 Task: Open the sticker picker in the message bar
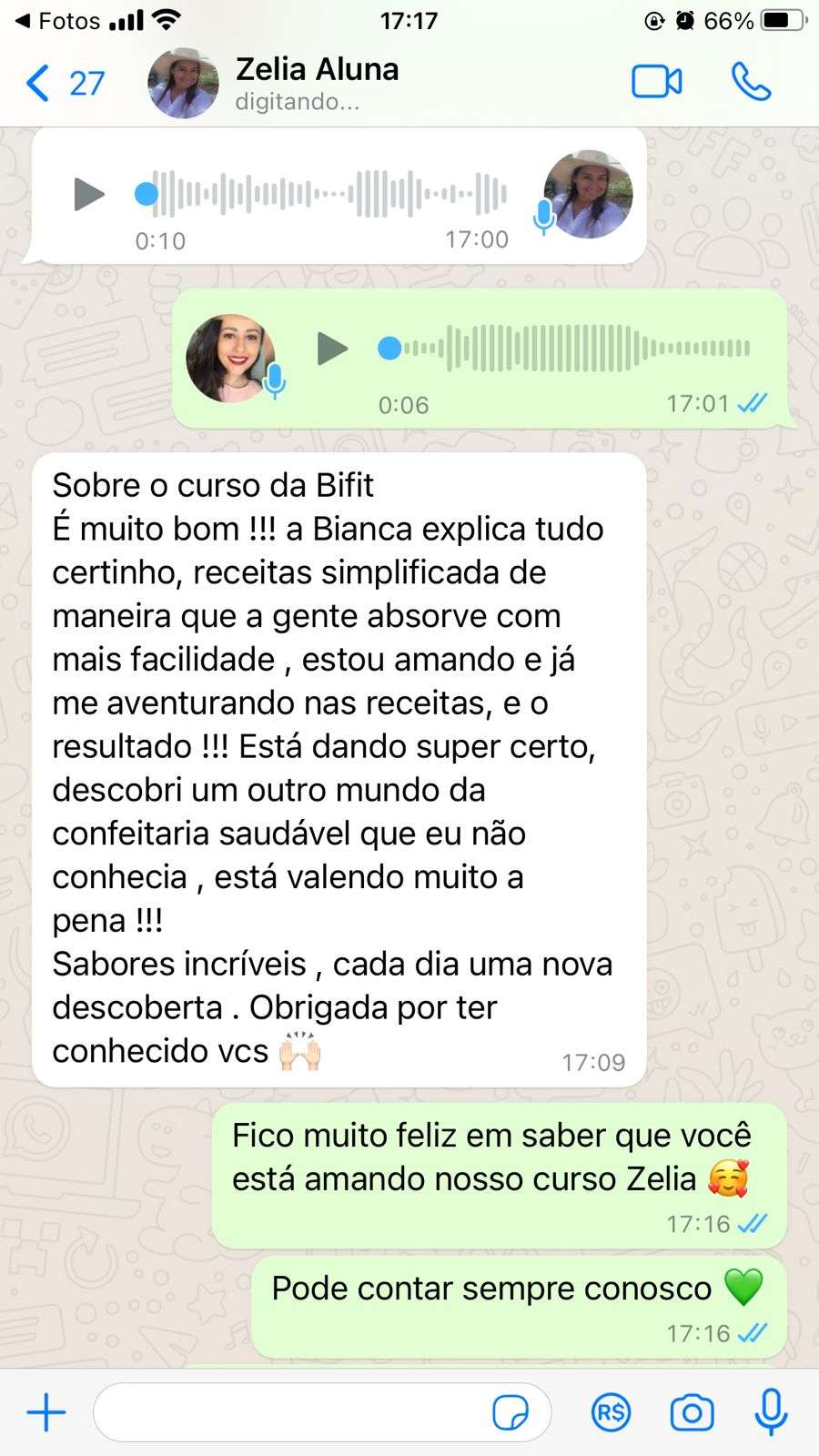pos(510,1411)
